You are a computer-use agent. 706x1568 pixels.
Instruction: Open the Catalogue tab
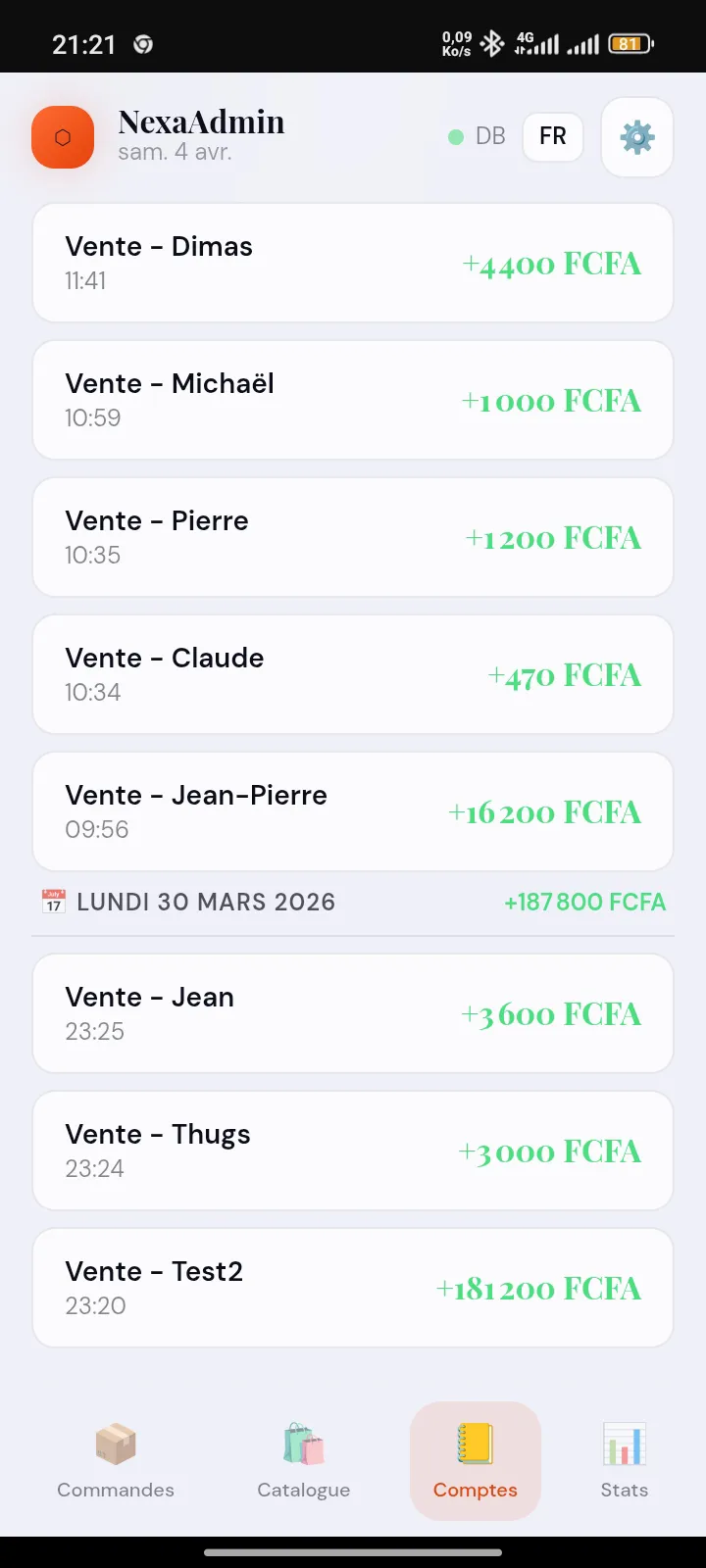[304, 1461]
